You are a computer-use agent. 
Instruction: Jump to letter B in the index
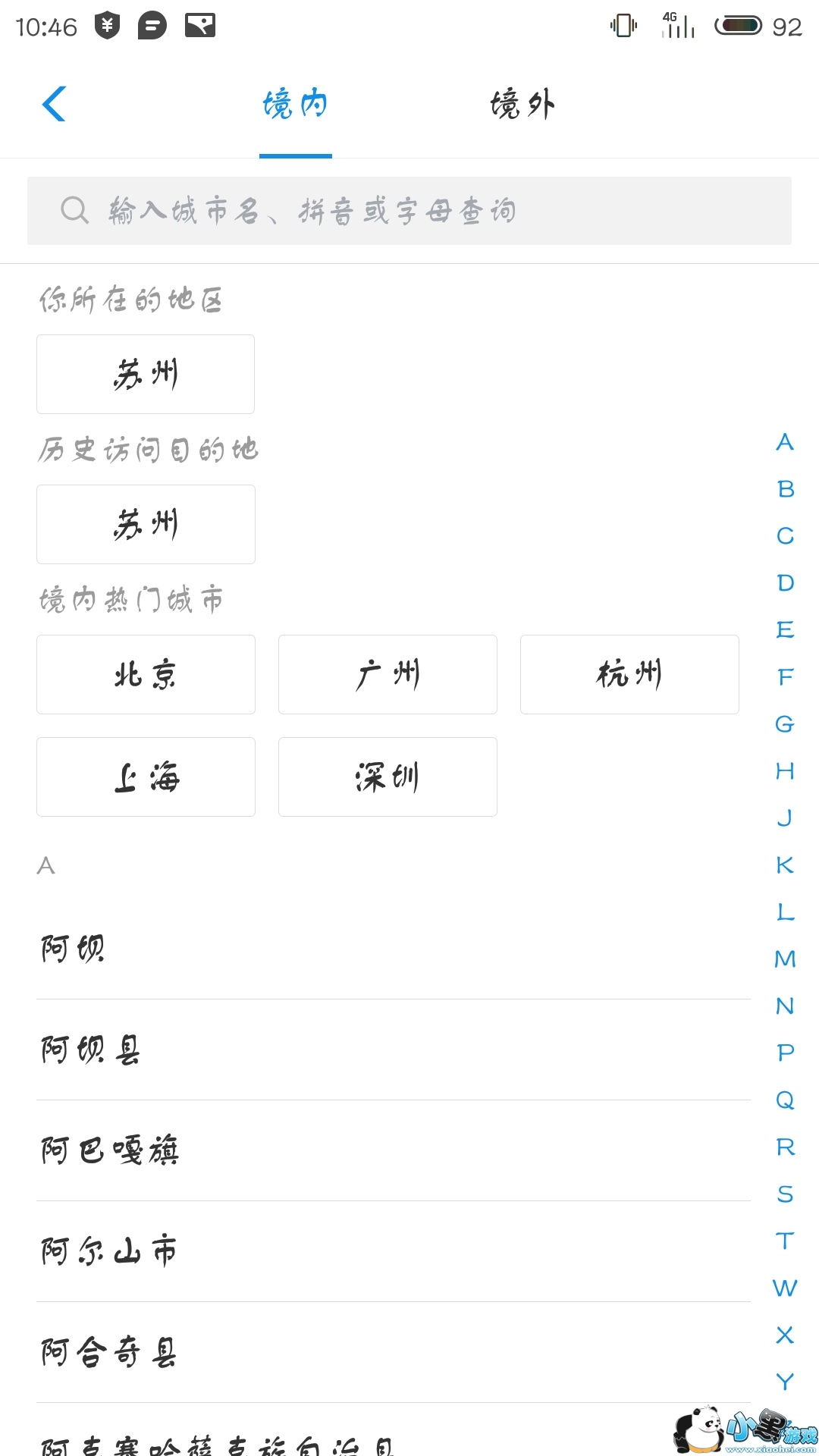[x=785, y=489]
